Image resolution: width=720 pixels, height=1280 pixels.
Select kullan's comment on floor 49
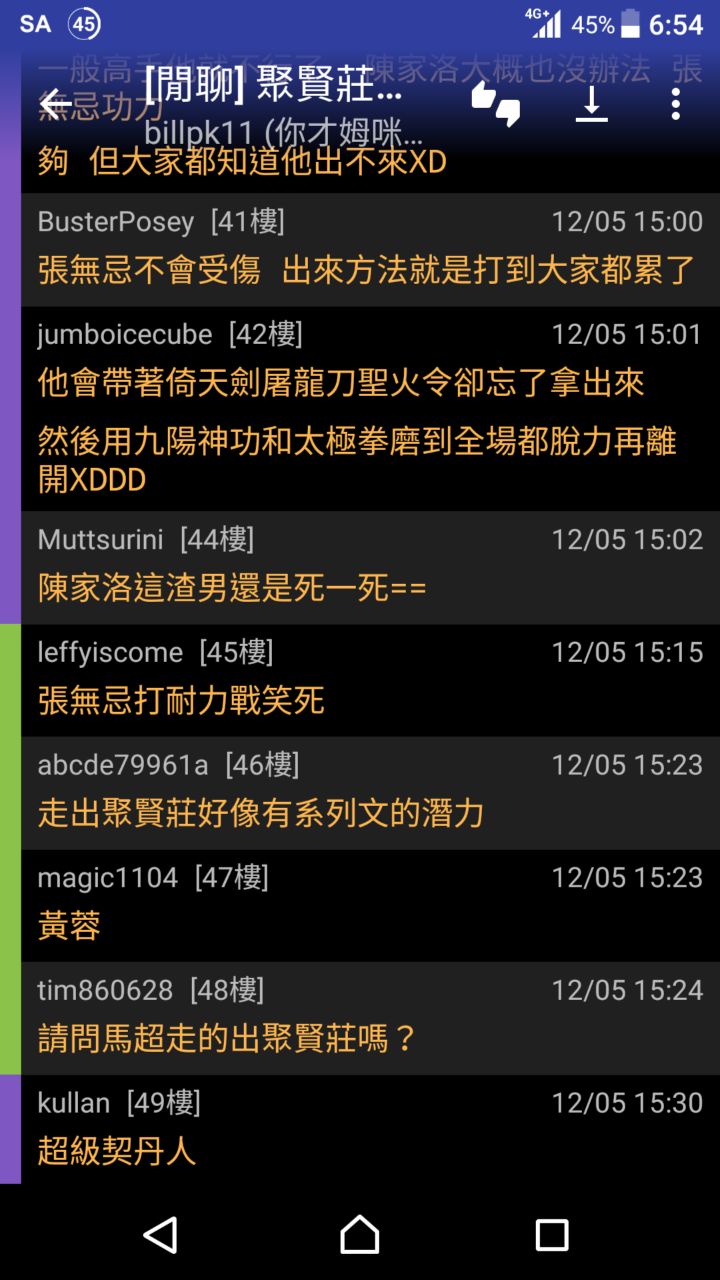click(x=370, y=1130)
